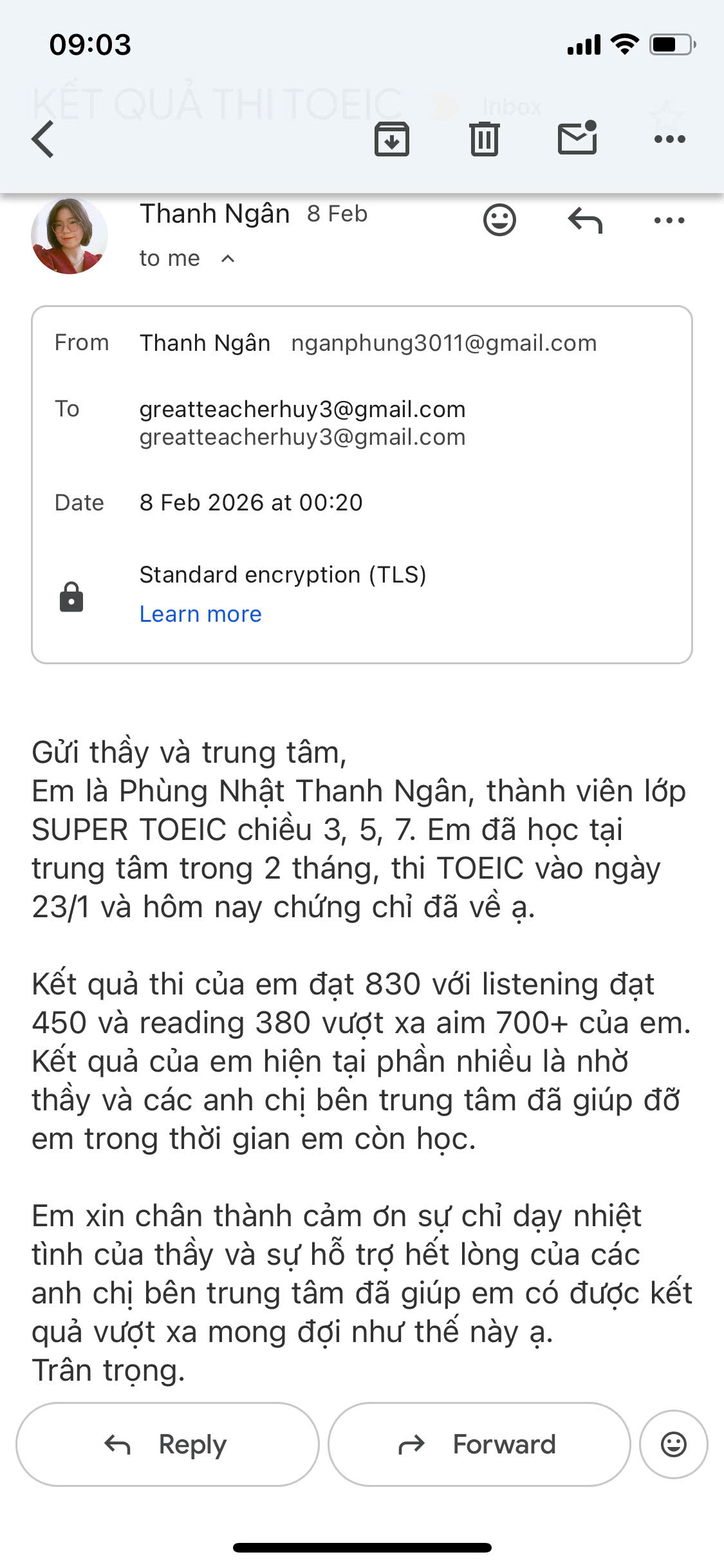
Task: Tap the Reply button
Action: coord(167,1444)
